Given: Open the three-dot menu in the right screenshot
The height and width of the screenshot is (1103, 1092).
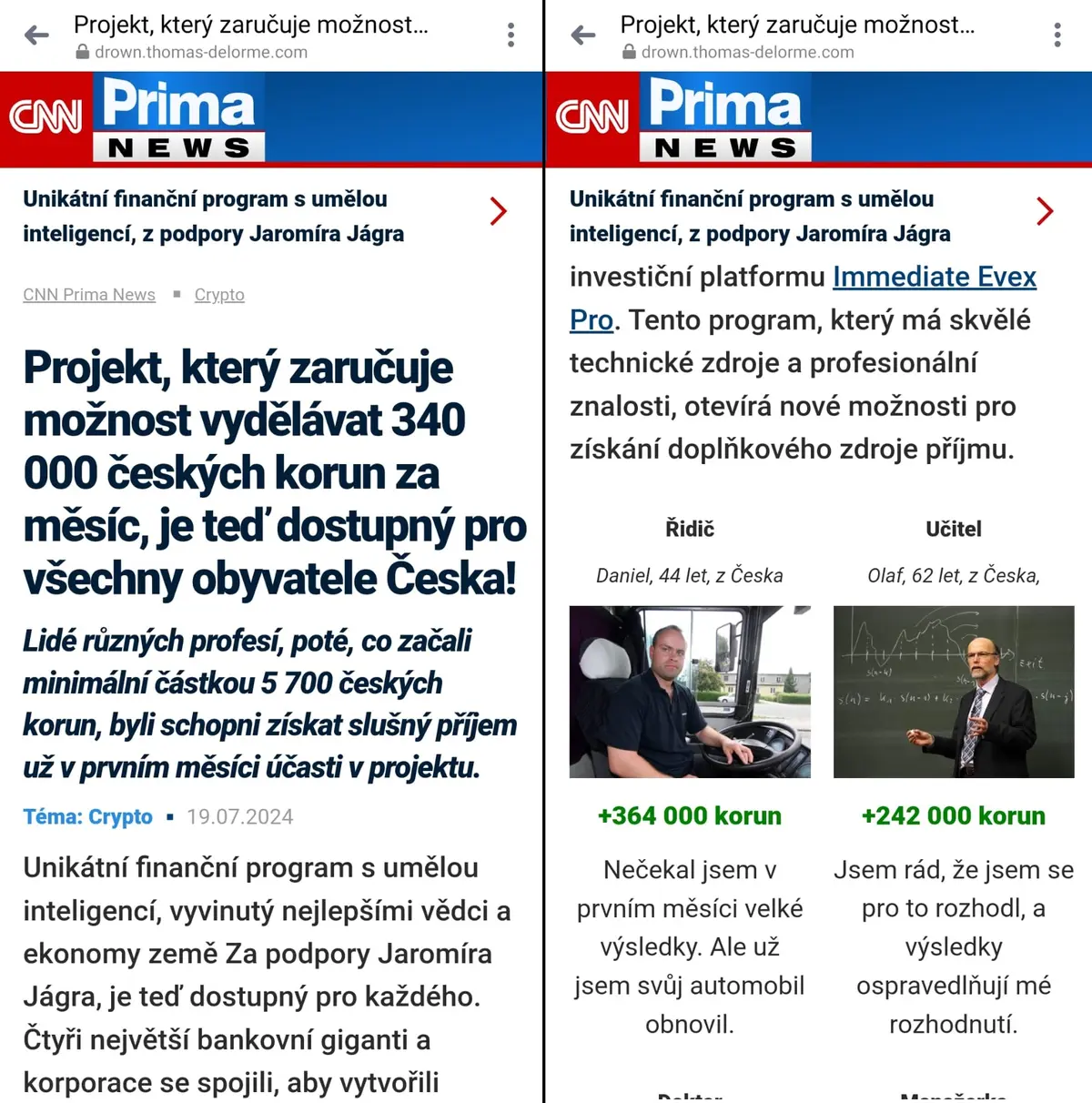Looking at the screenshot, I should [x=1057, y=35].
